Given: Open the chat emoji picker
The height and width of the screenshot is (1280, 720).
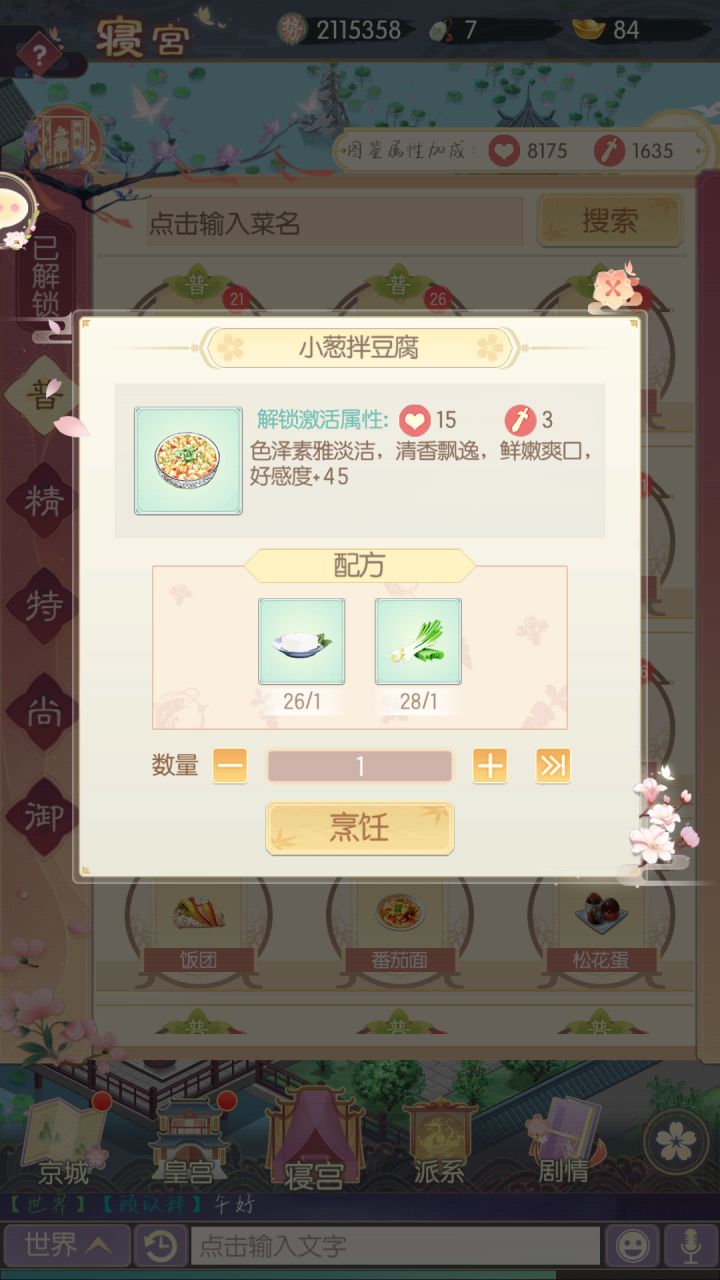Looking at the screenshot, I should click(631, 1245).
